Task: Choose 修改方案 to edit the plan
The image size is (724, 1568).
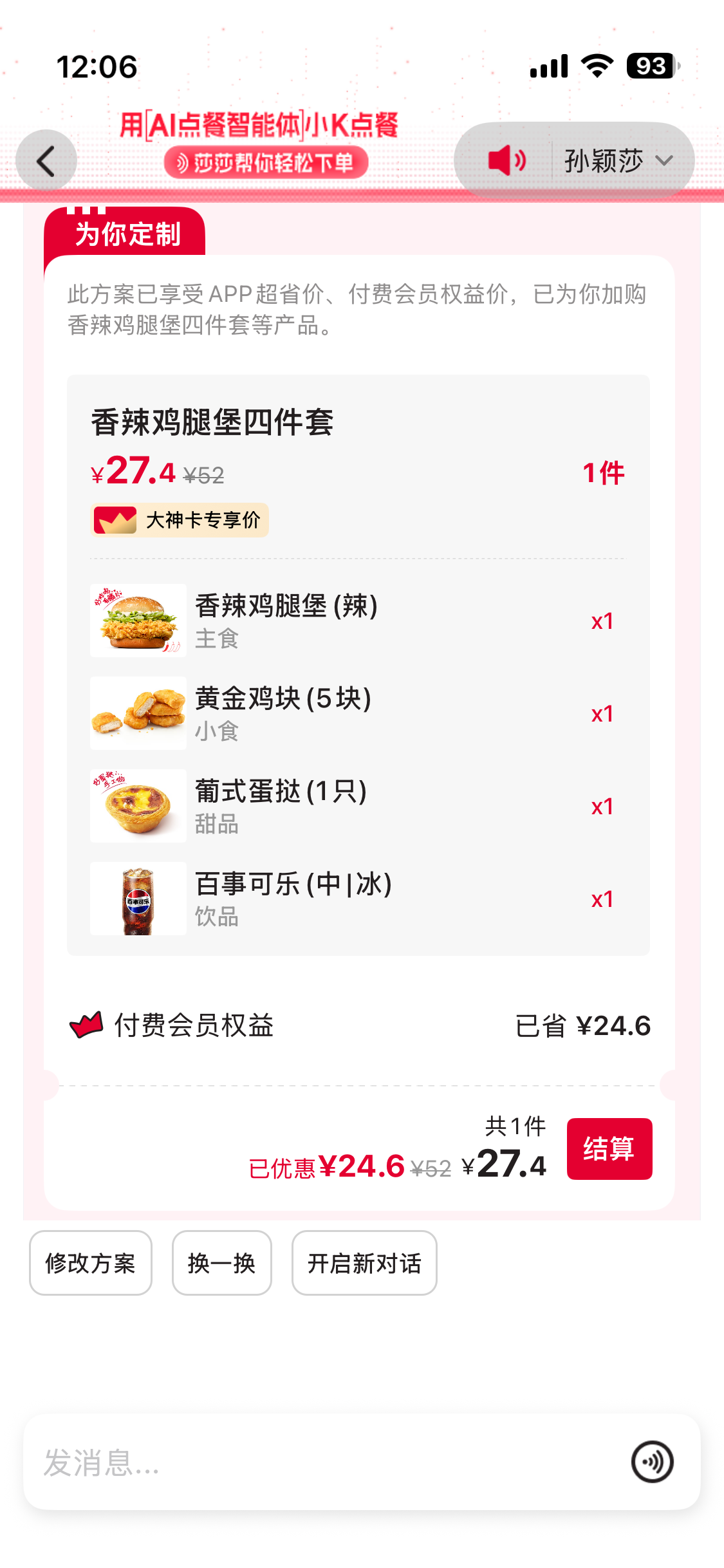Action: (91, 1263)
